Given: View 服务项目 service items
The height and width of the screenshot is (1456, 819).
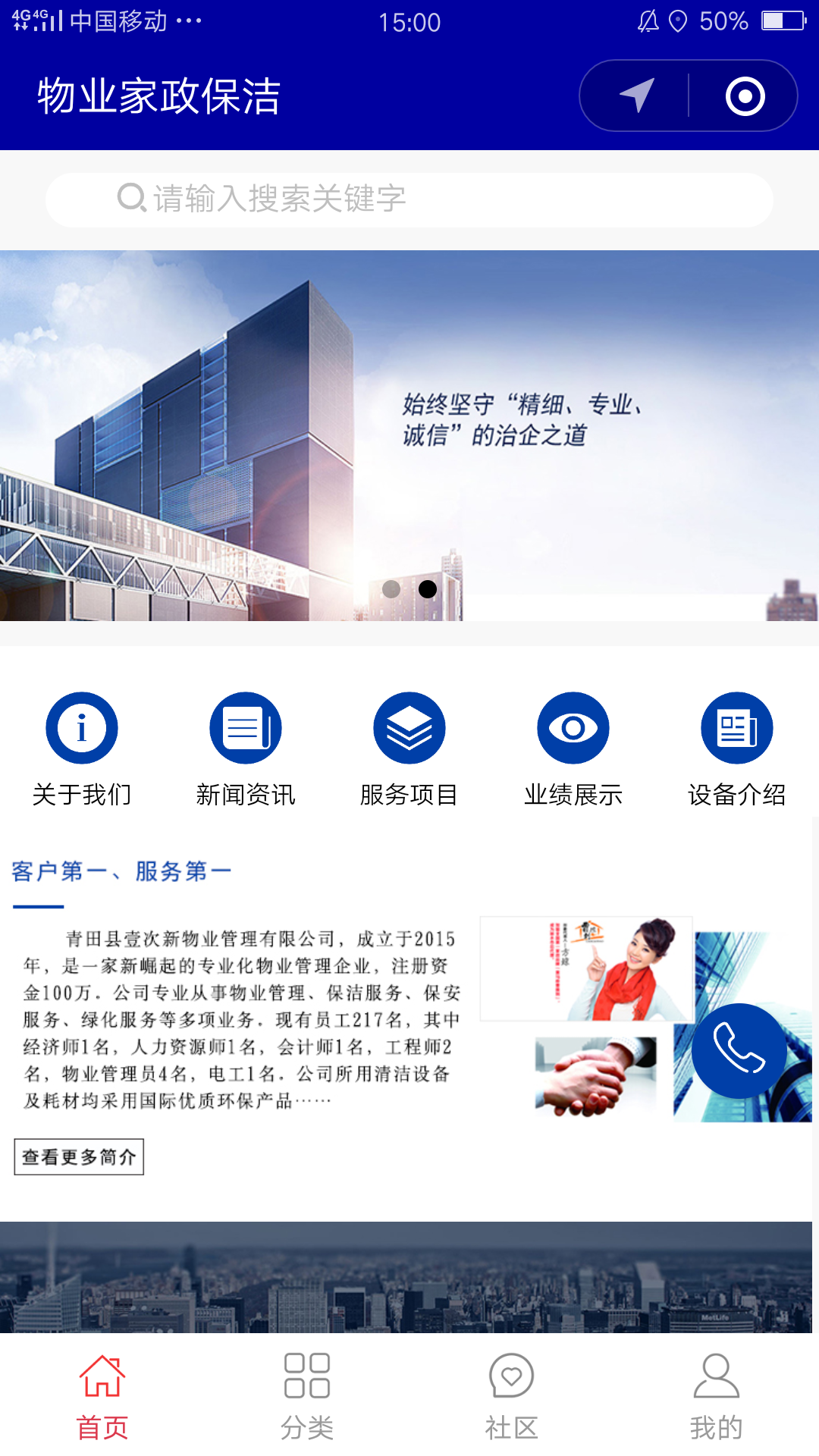Looking at the screenshot, I should click(x=409, y=748).
